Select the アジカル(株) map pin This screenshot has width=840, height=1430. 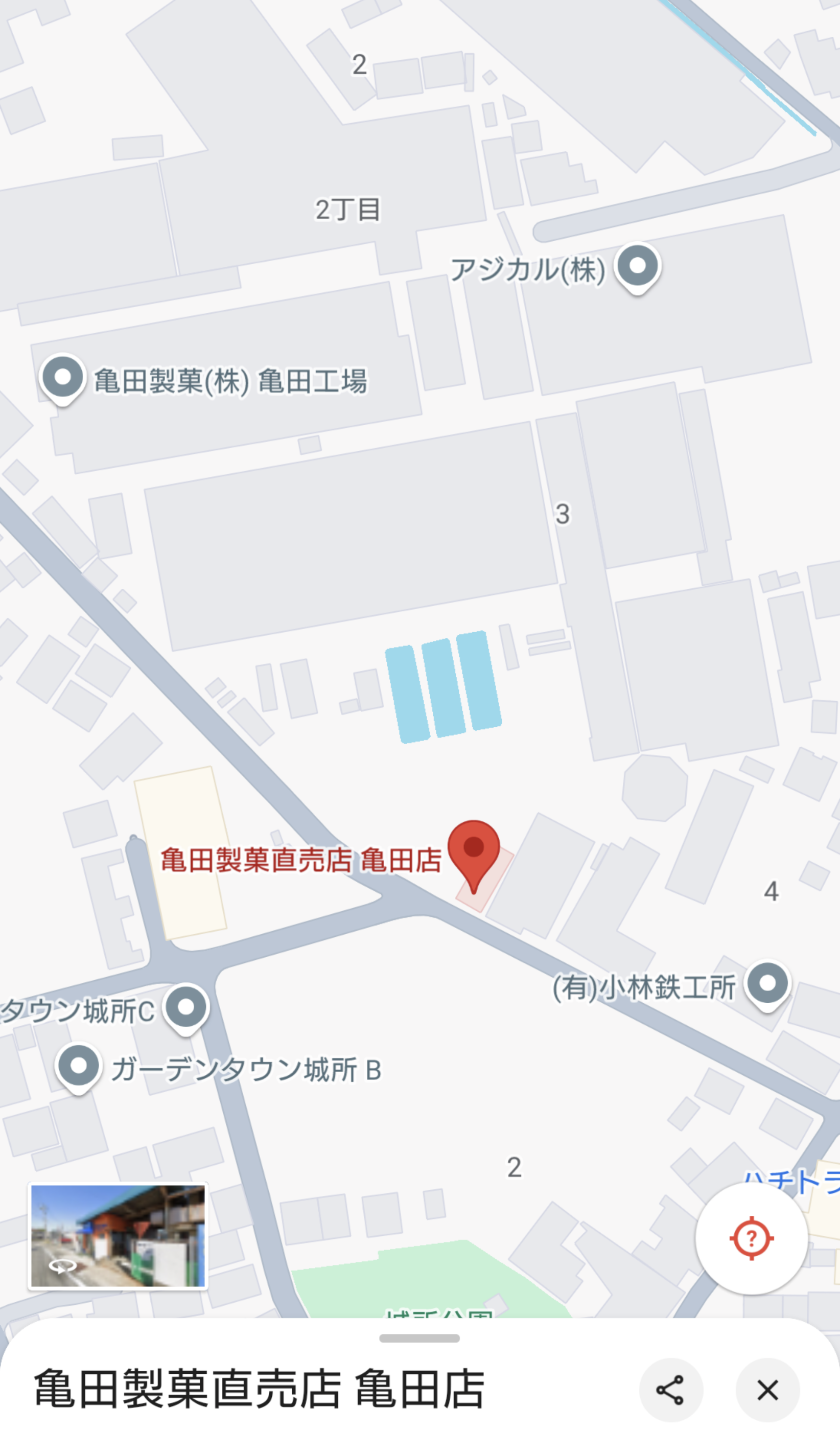pyautogui.click(x=638, y=268)
